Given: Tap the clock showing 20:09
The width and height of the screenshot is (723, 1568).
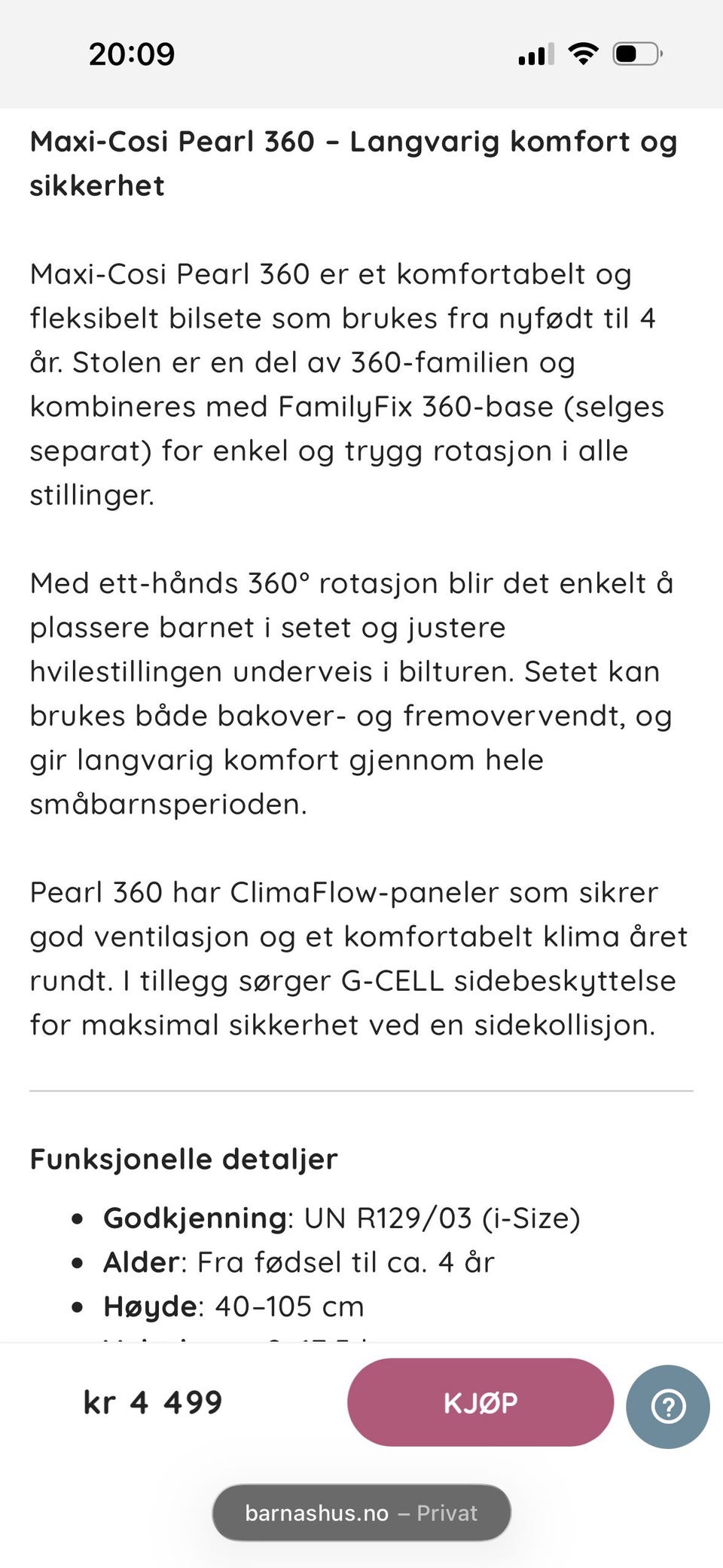Looking at the screenshot, I should 132,53.
